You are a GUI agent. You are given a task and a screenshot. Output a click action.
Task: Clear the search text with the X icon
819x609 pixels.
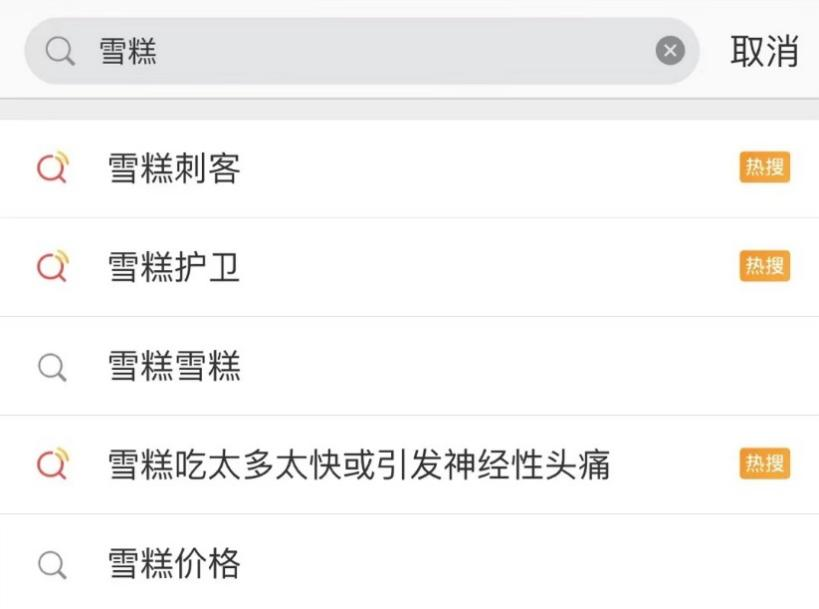coord(670,51)
